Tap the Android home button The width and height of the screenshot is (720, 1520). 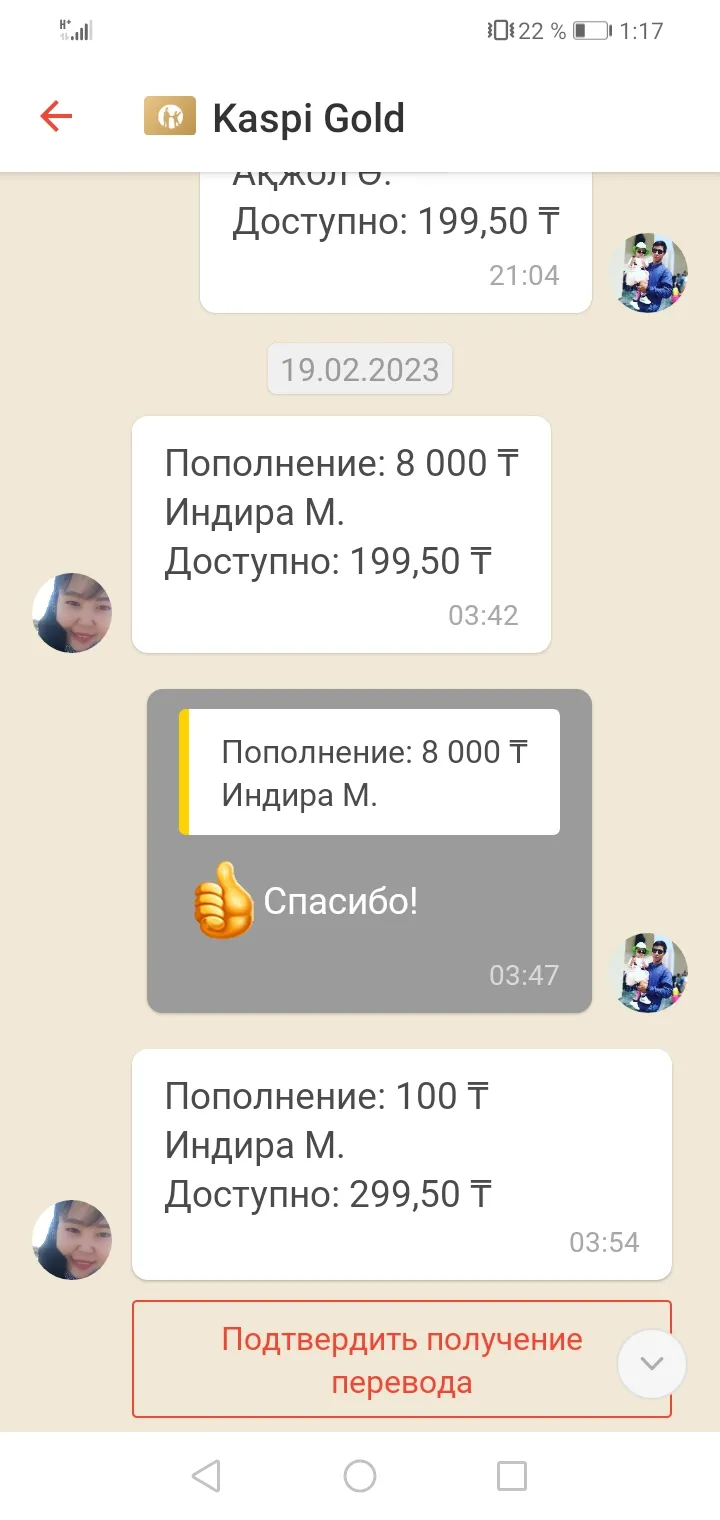pos(360,1476)
